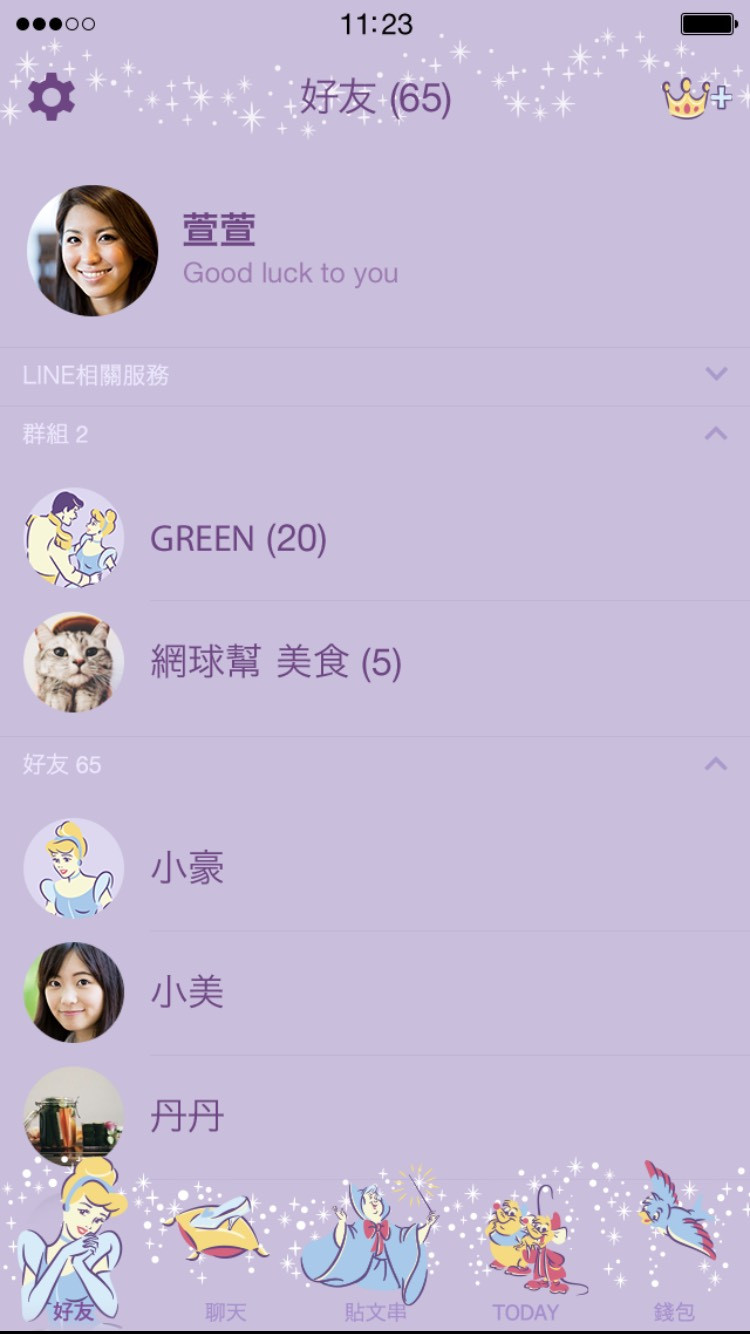Image resolution: width=750 pixels, height=1334 pixels.
Task: Collapse the 群組 2 section
Action: tap(715, 434)
